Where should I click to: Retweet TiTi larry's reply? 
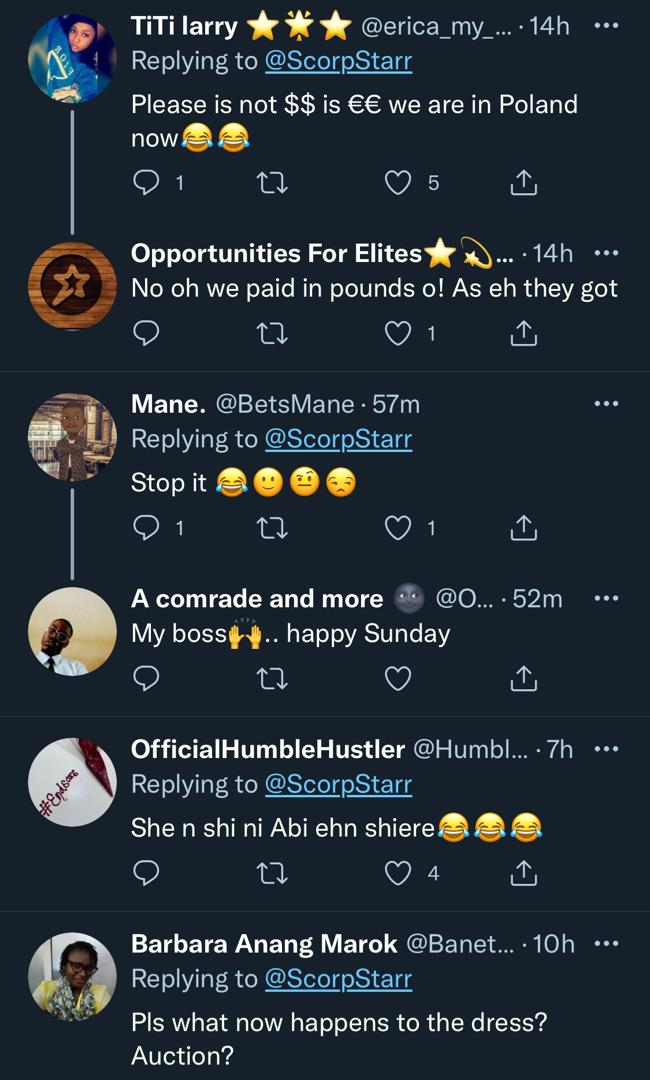click(x=271, y=183)
